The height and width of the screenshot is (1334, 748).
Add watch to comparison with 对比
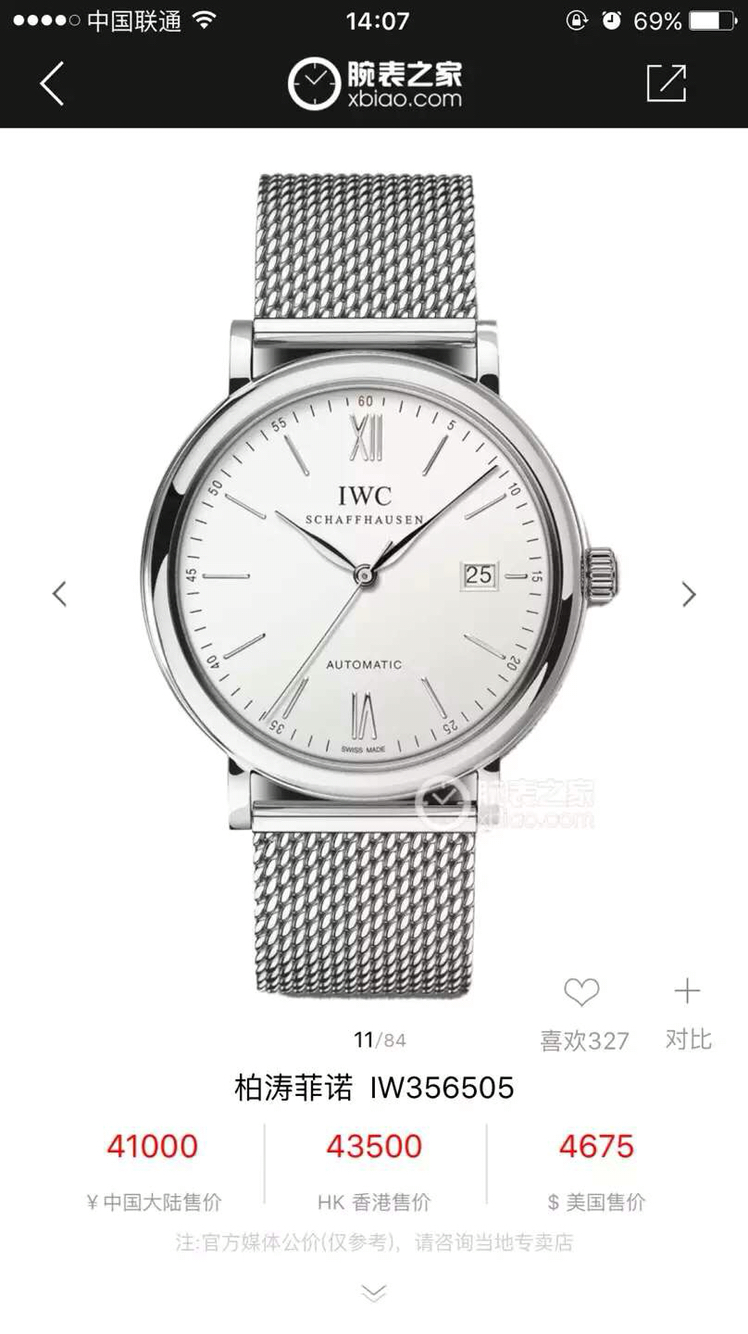coord(687,1010)
